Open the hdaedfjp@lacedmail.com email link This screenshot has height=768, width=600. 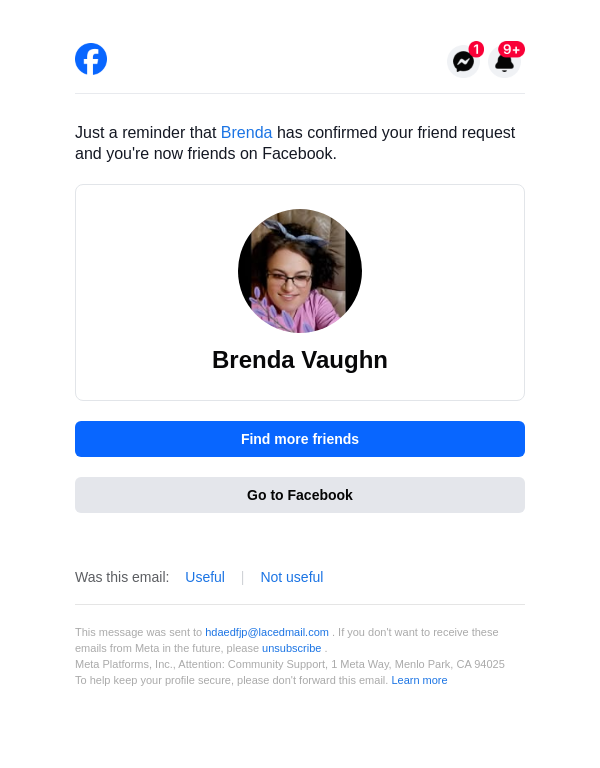point(267,632)
